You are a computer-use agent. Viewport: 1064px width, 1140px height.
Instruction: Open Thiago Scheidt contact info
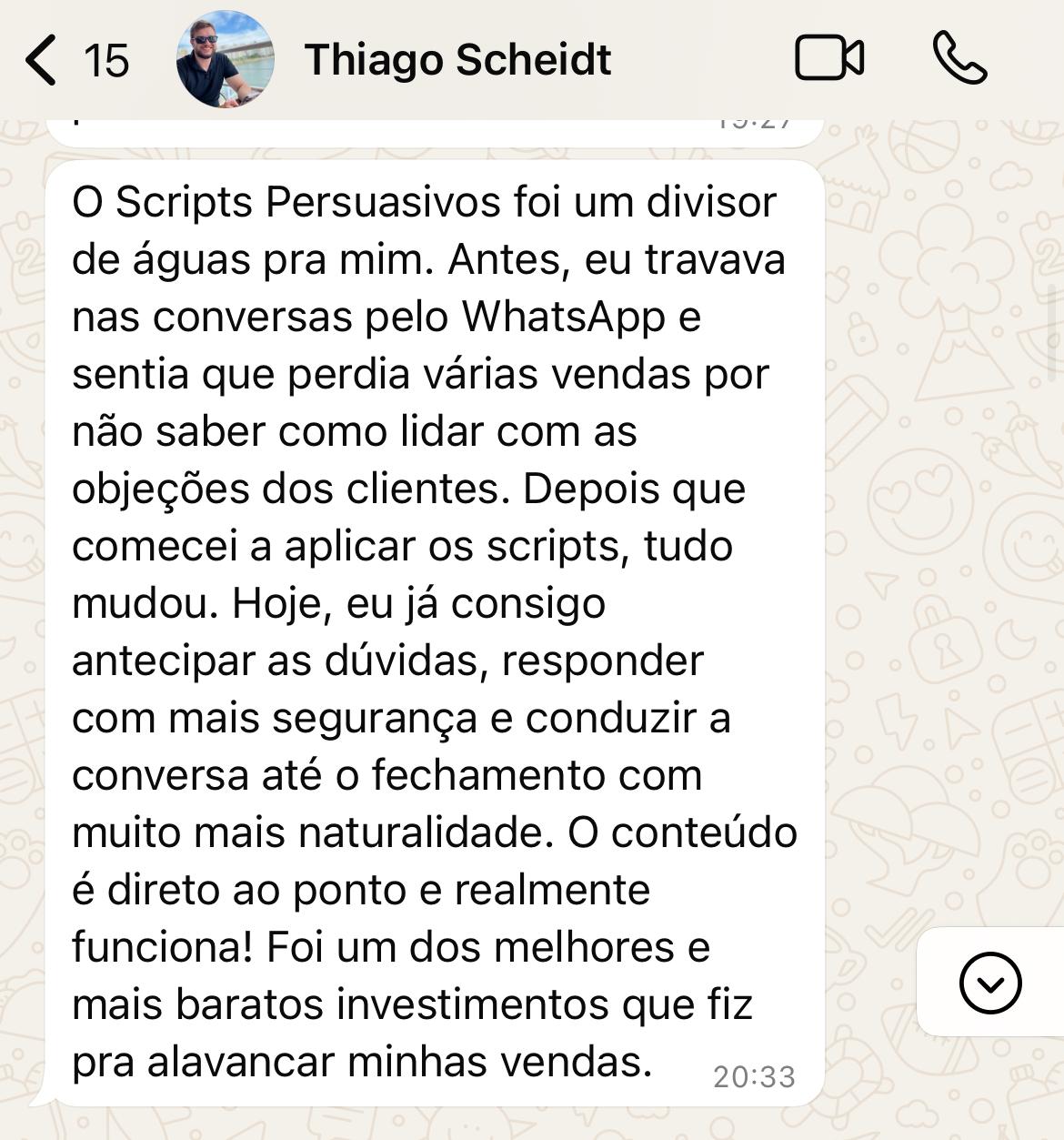click(x=457, y=60)
